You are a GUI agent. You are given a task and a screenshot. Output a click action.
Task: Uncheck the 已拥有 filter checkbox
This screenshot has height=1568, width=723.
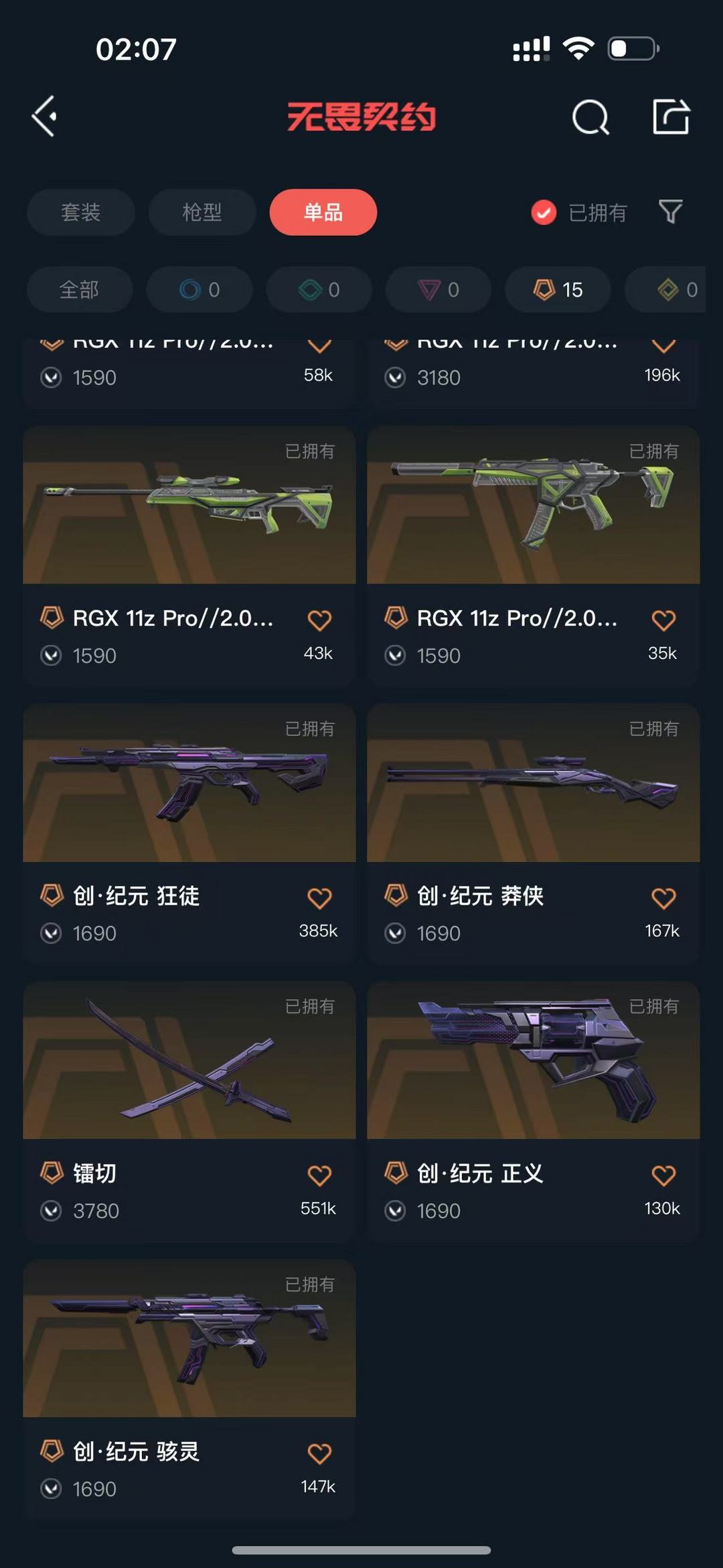(x=544, y=213)
